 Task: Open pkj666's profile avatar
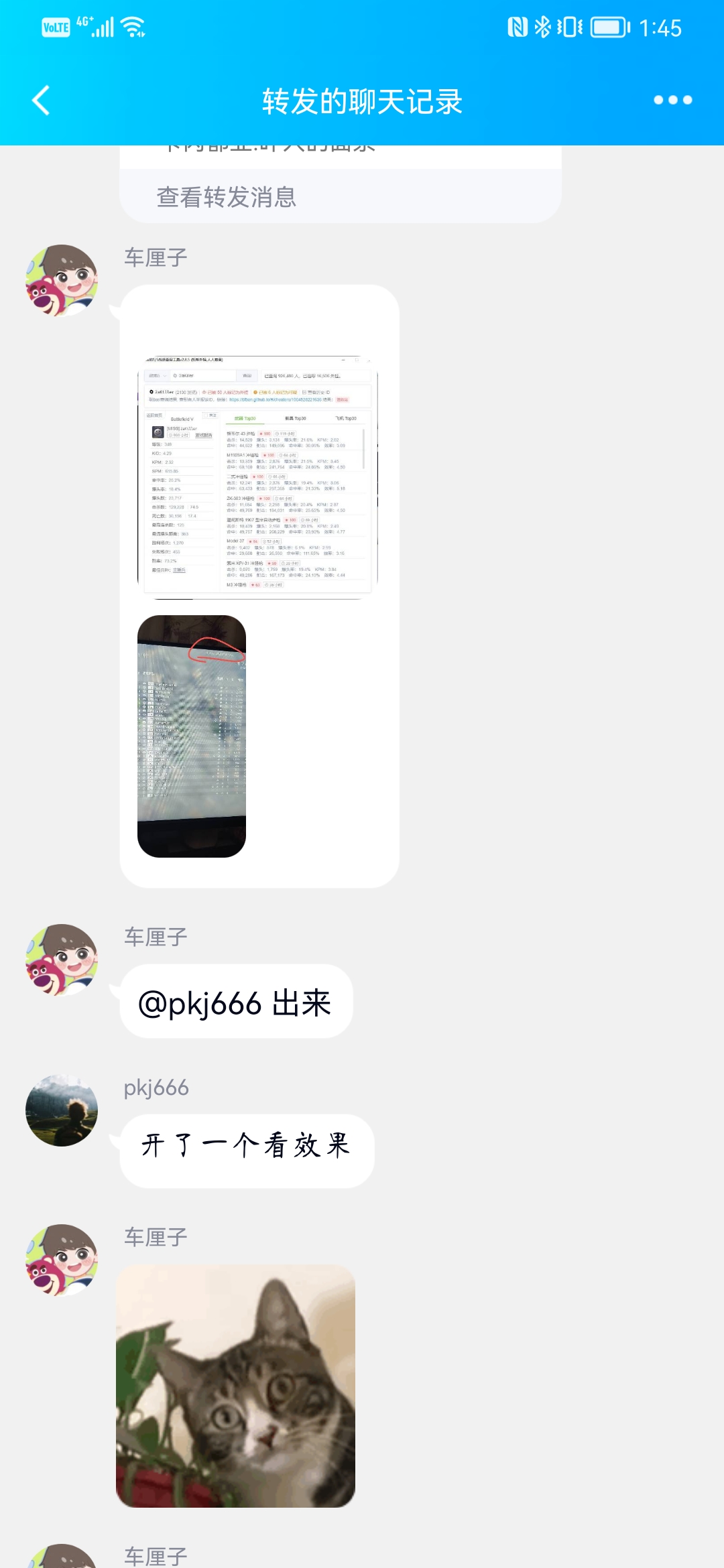pos(62,1110)
